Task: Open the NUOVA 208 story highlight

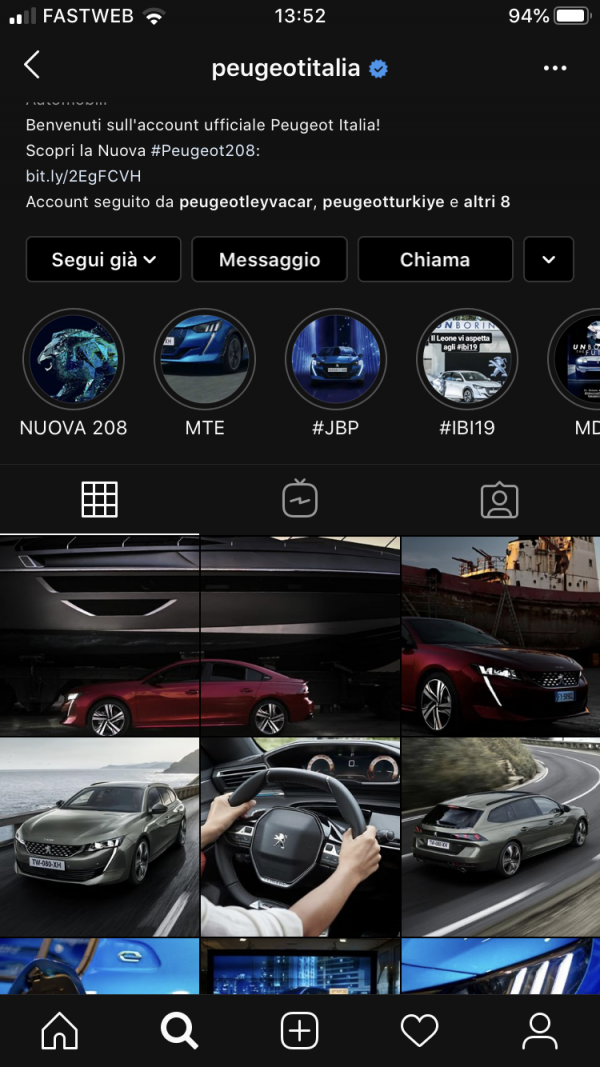Action: point(73,359)
